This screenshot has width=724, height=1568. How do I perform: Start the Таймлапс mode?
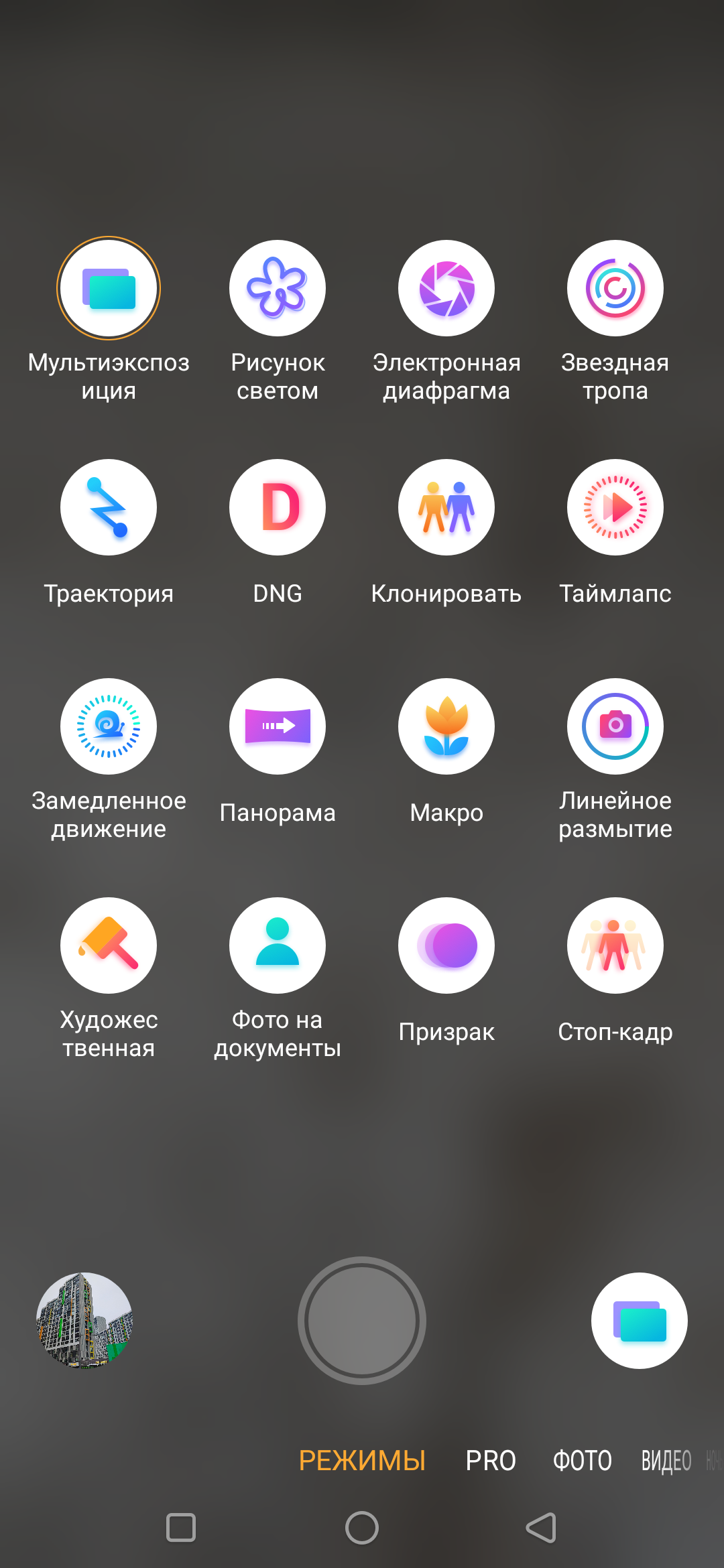coord(615,507)
